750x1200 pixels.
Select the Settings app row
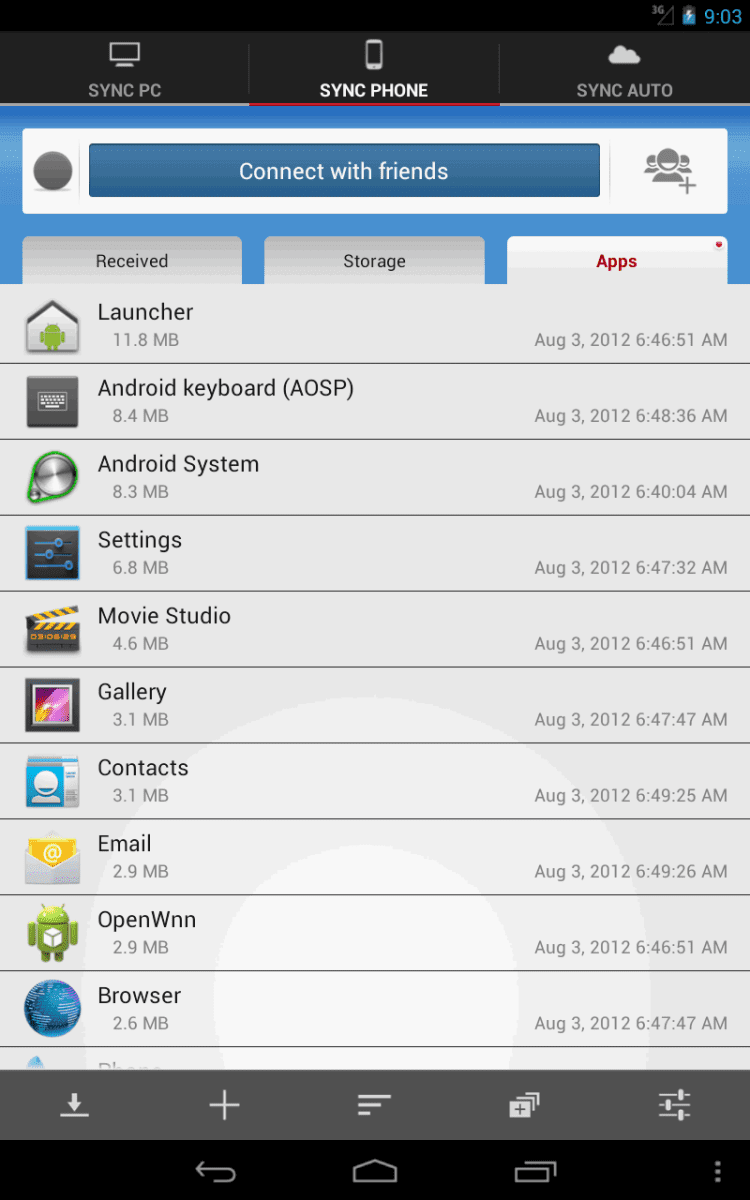[374, 554]
